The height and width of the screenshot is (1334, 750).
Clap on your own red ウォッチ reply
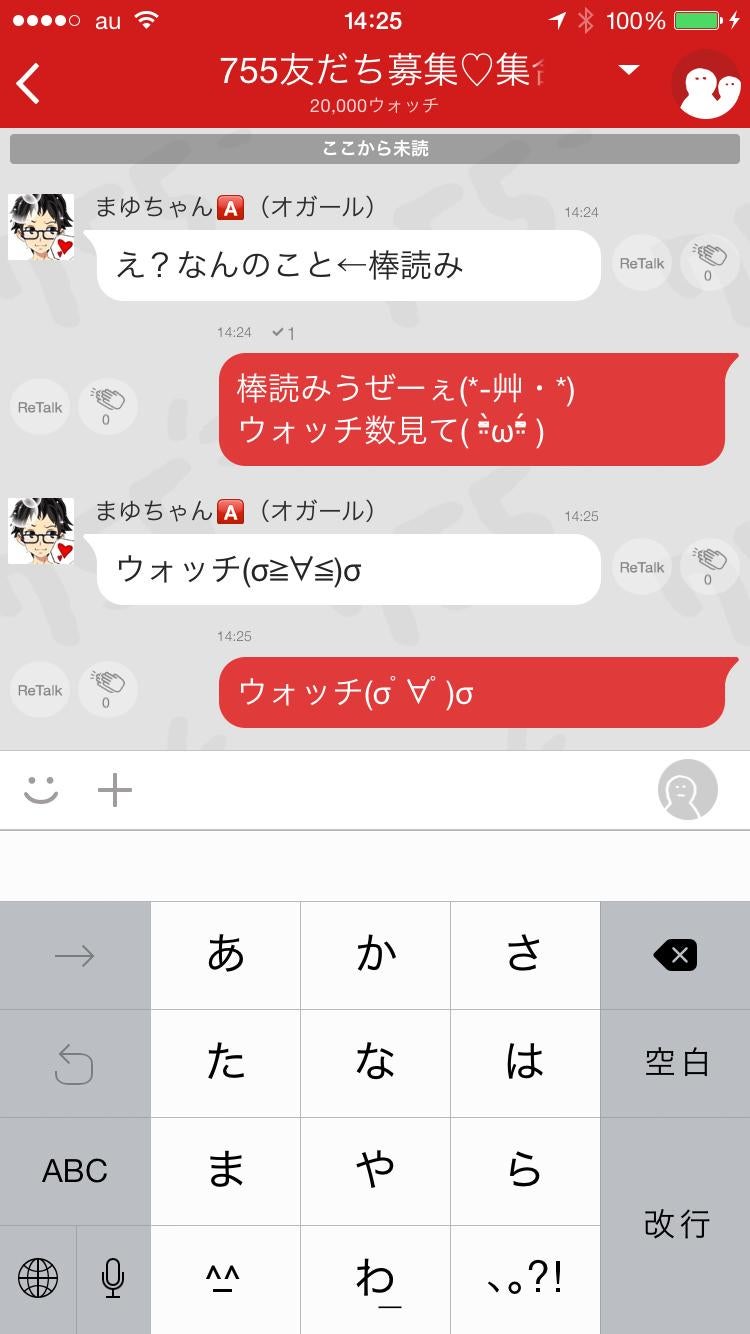(107, 689)
